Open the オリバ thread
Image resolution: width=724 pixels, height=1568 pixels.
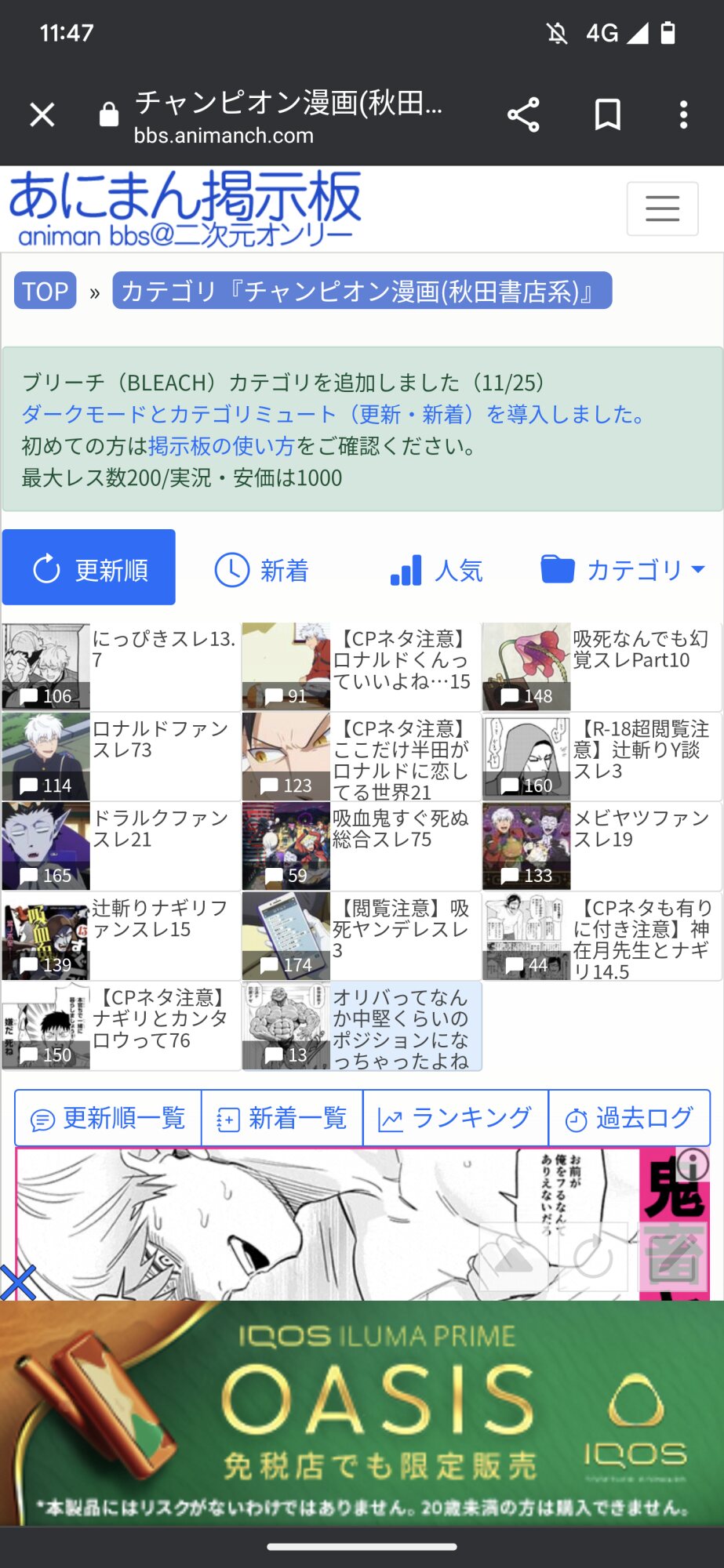(362, 1025)
